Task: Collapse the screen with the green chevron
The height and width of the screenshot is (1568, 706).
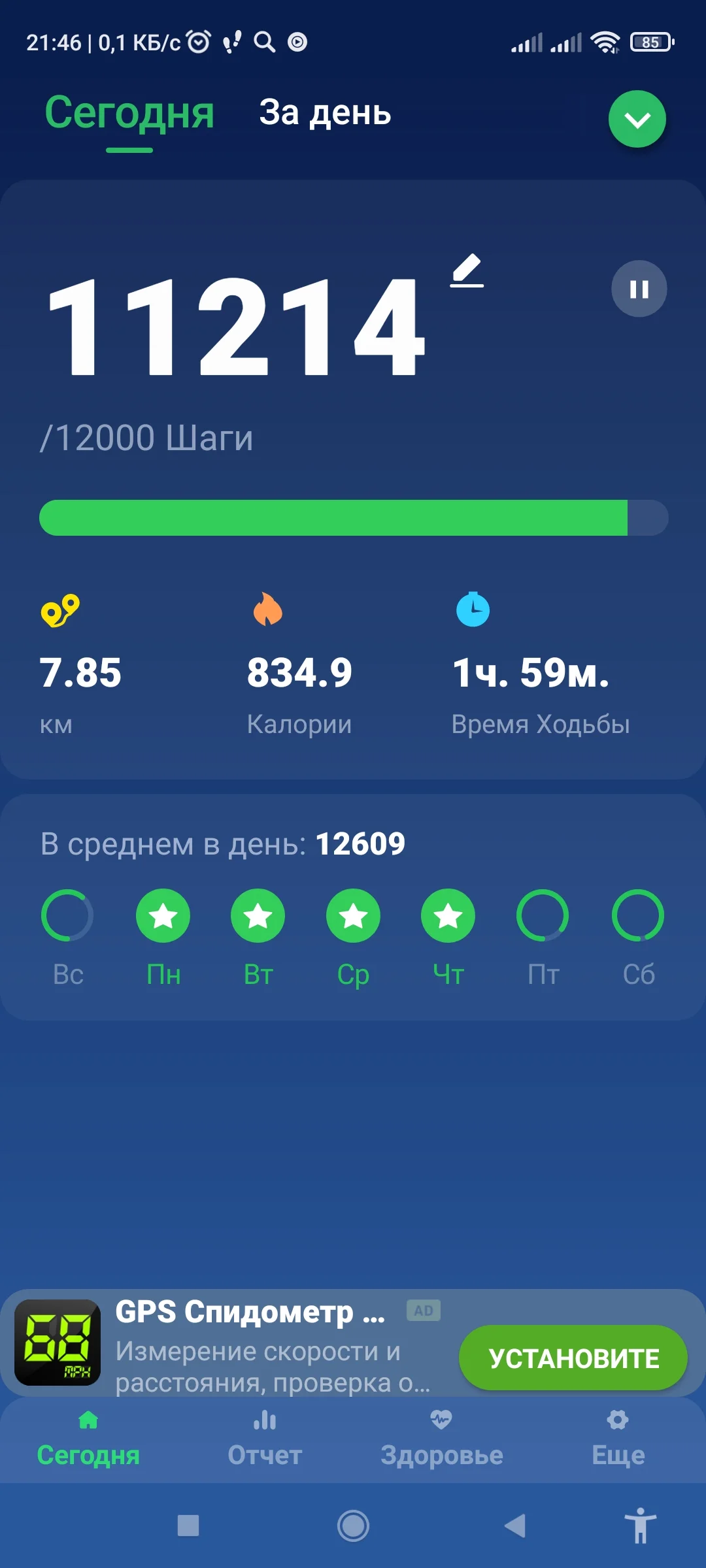Action: pos(637,118)
